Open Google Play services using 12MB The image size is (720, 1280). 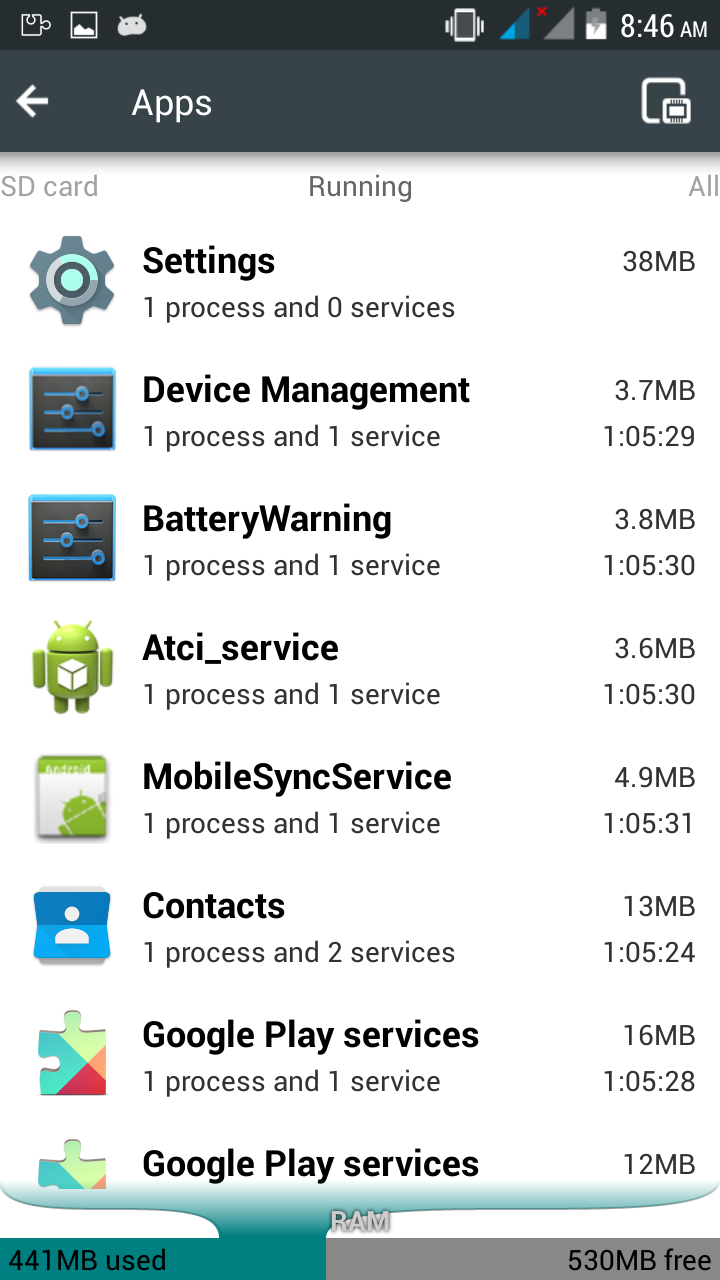(360, 1165)
